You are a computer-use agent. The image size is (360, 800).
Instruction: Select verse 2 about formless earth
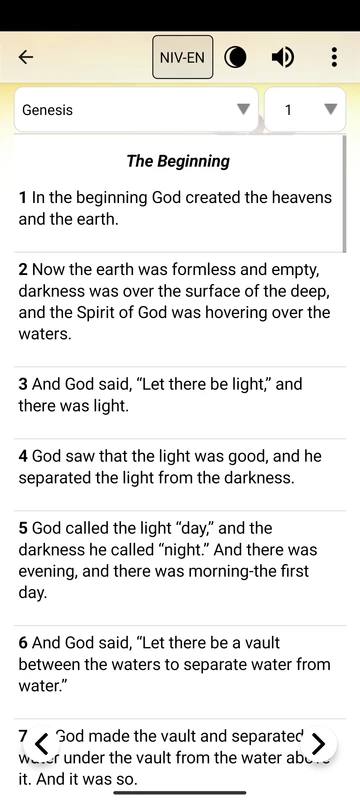[179, 302]
